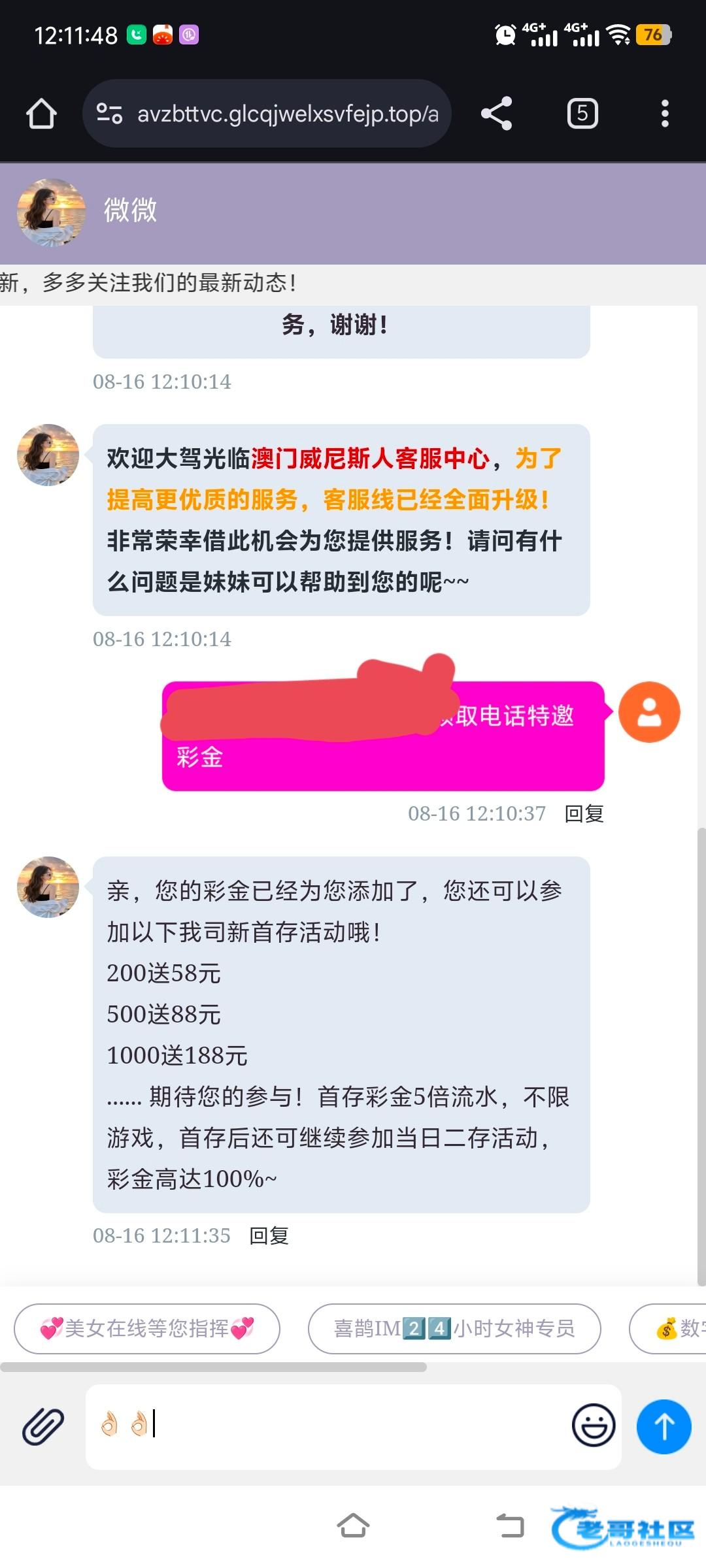
Task: Tap the system back button
Action: 510,1526
